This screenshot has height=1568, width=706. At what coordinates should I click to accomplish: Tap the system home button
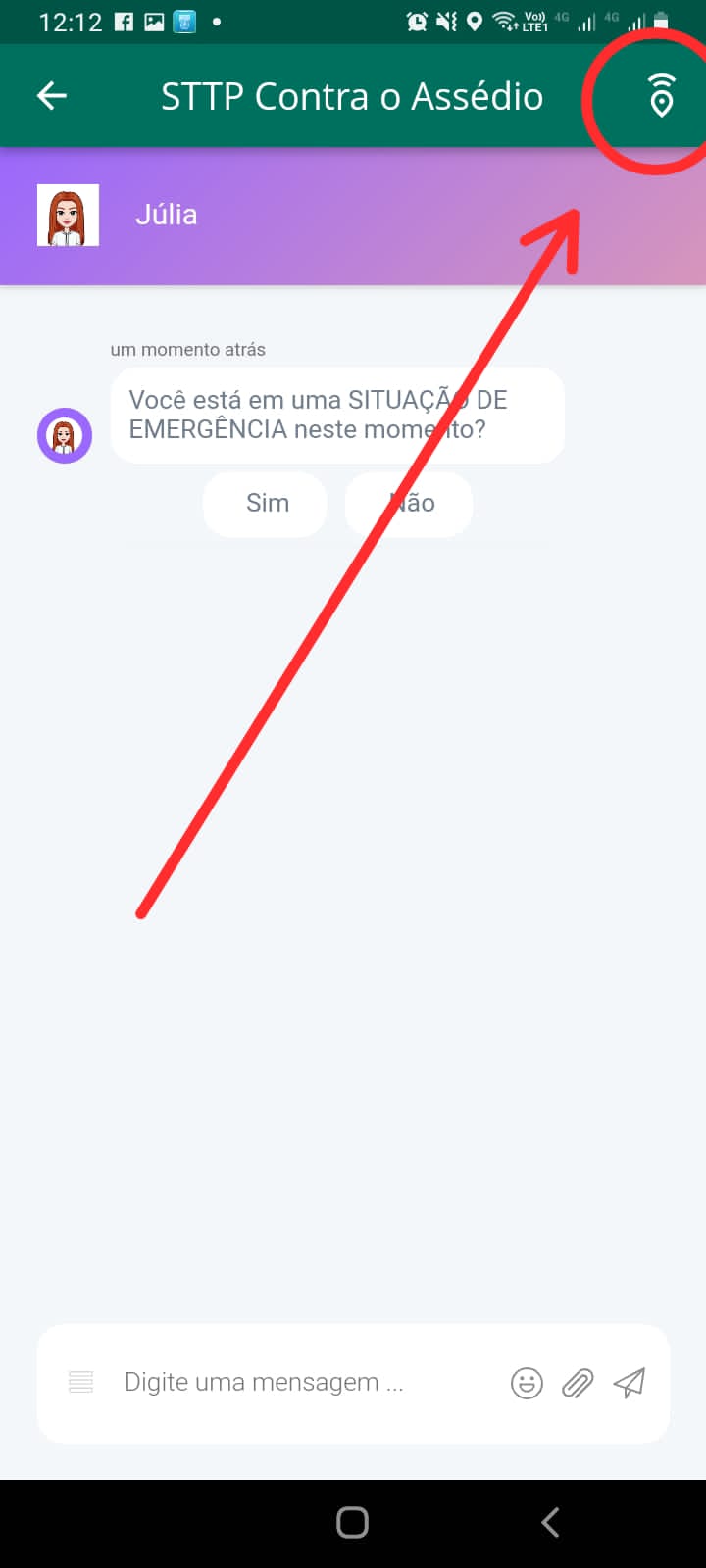[x=352, y=1522]
